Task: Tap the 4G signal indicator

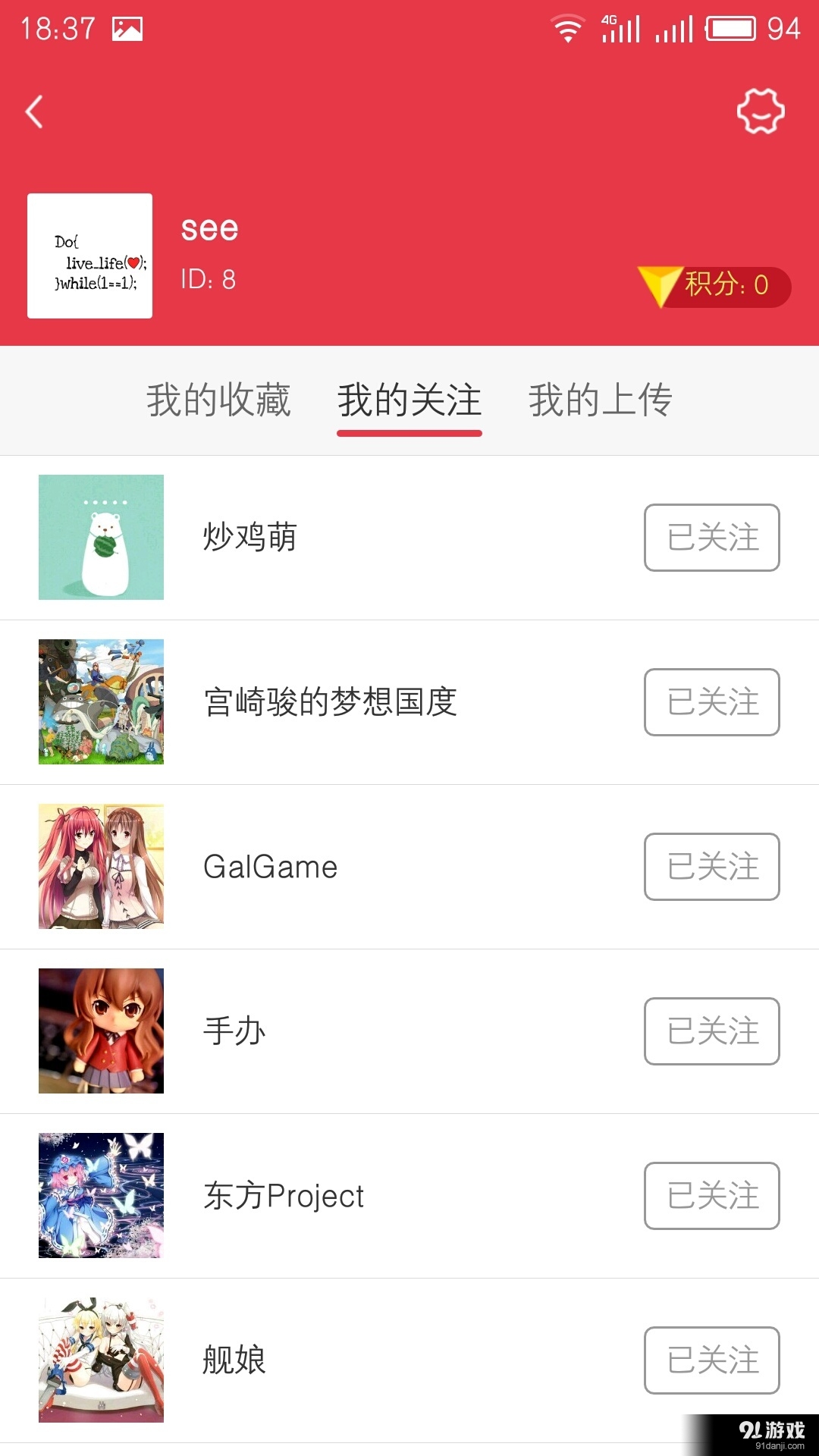Action: coord(622,27)
